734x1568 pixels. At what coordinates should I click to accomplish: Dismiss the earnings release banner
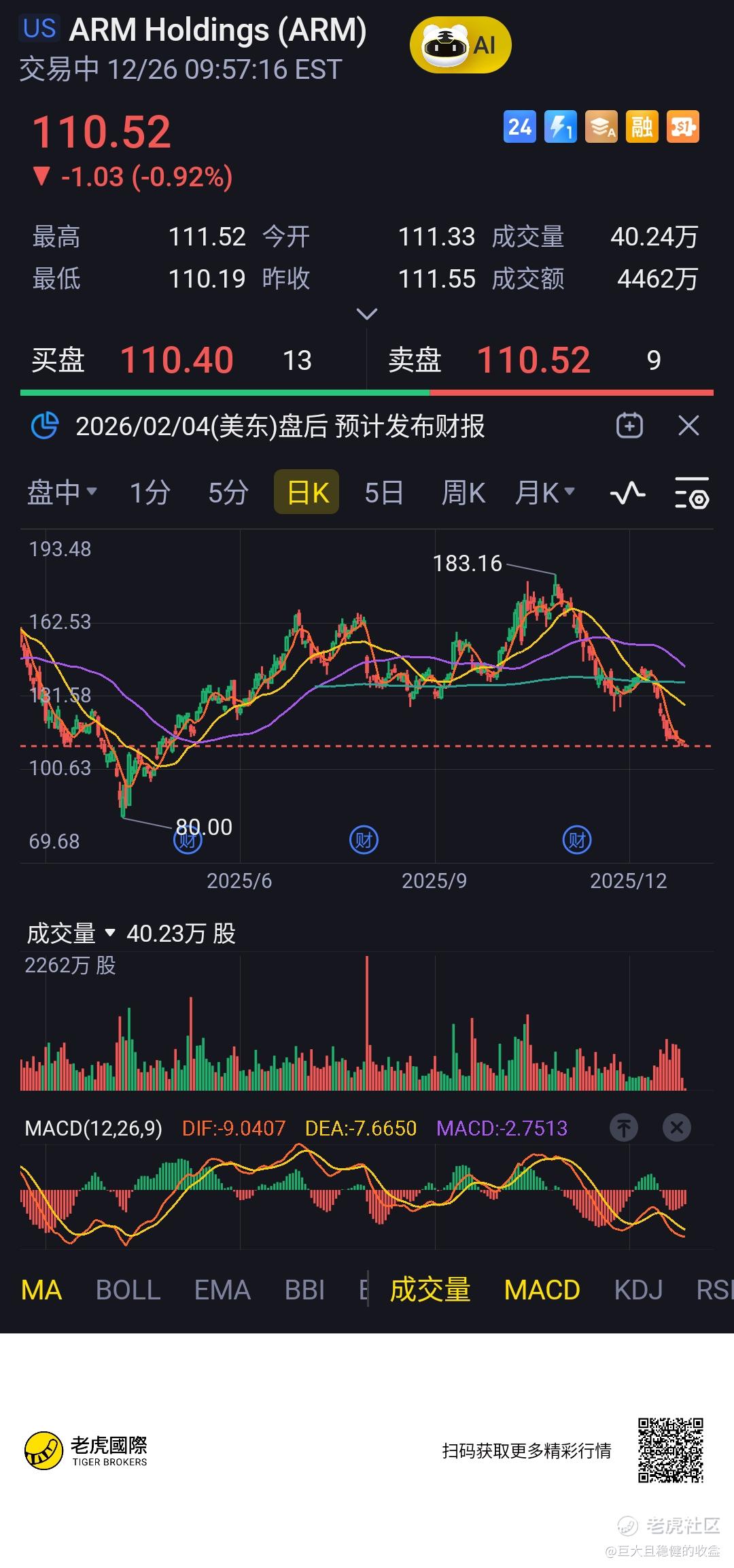[x=688, y=426]
